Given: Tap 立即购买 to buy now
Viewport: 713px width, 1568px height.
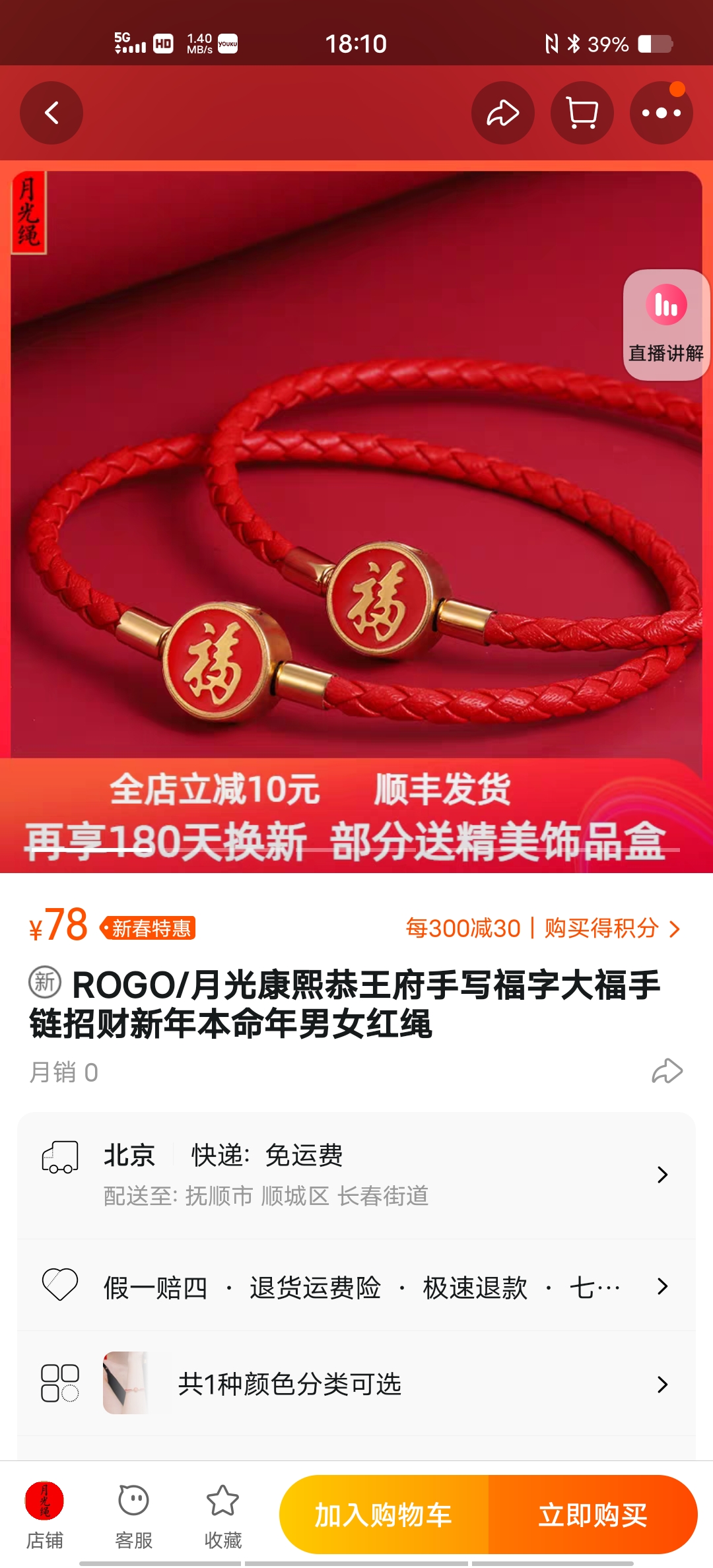Looking at the screenshot, I should pyautogui.click(x=593, y=1515).
